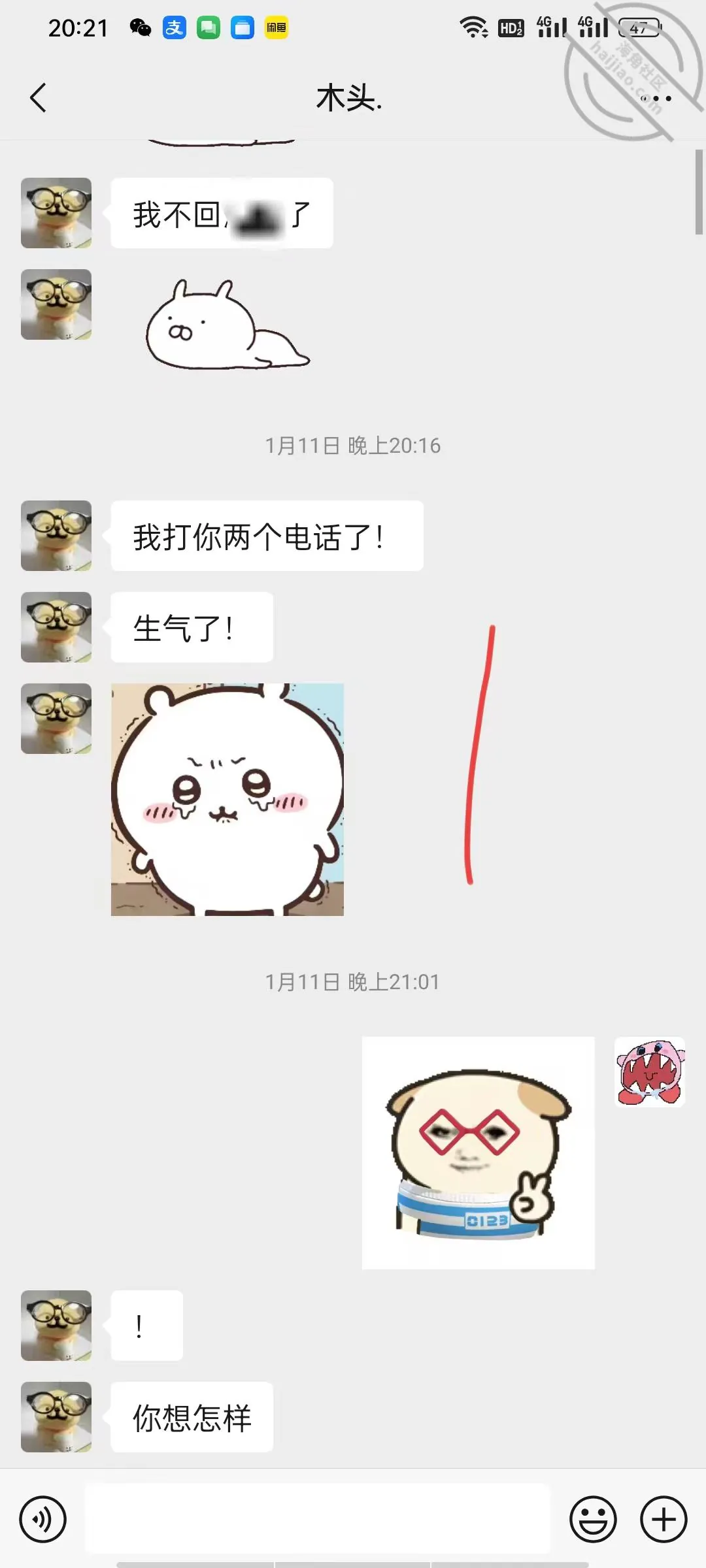Tap contact avatar beside 生气了!
Screen dimensions: 706x1568
click(x=56, y=627)
